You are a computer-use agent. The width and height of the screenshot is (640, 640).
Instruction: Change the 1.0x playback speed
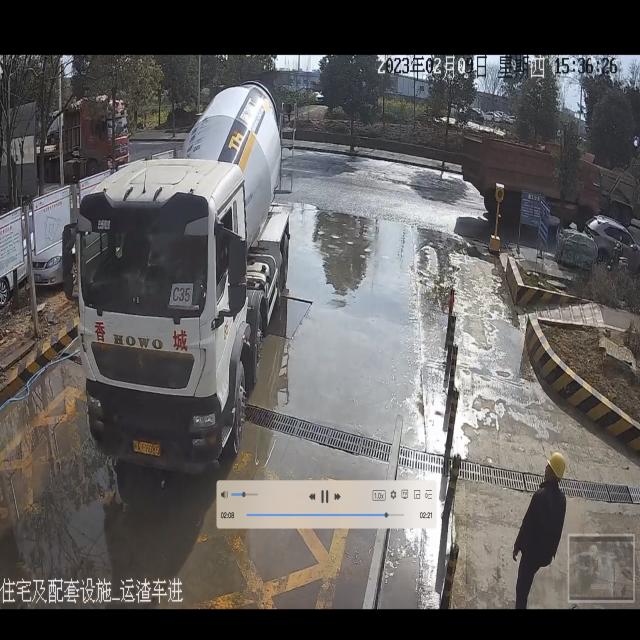tap(379, 495)
